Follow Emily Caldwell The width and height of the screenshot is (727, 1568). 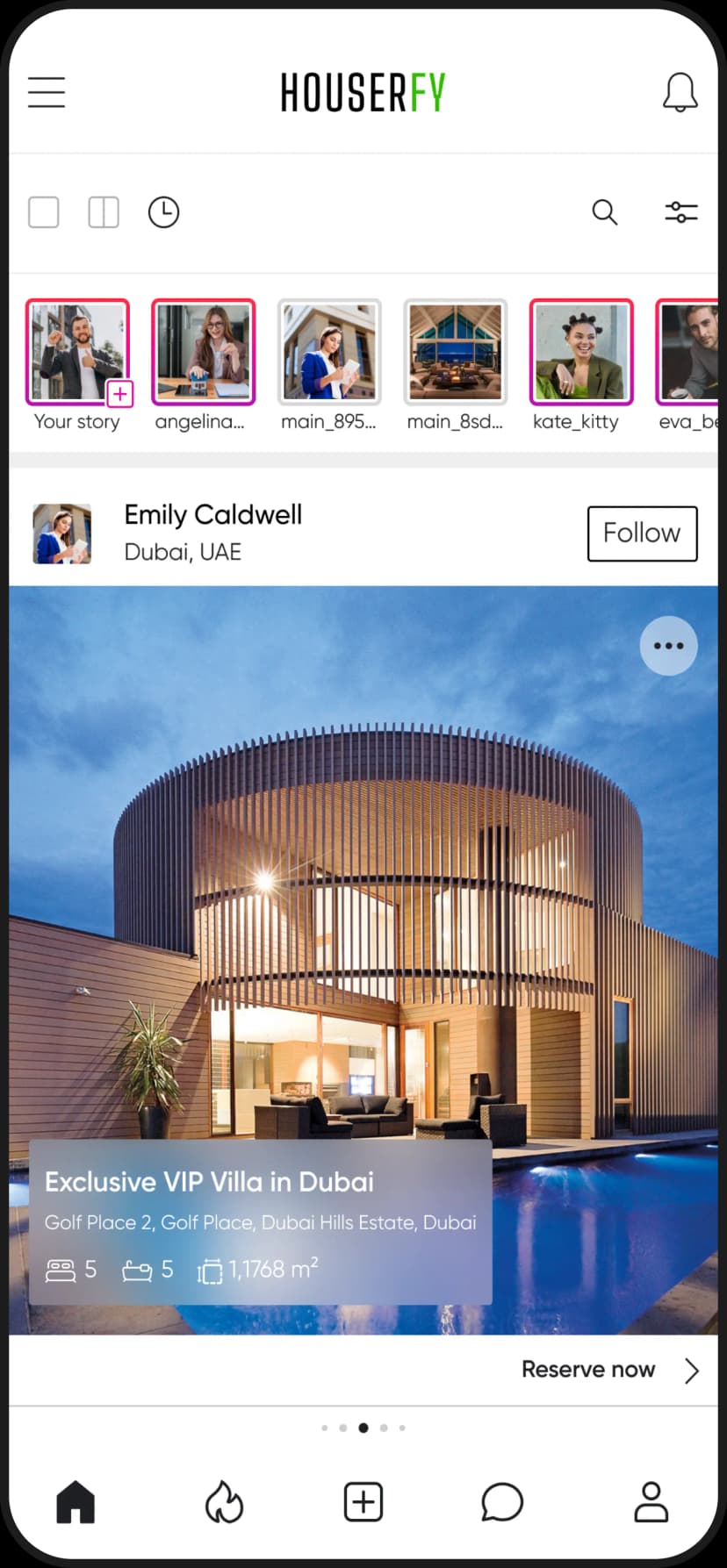point(642,533)
